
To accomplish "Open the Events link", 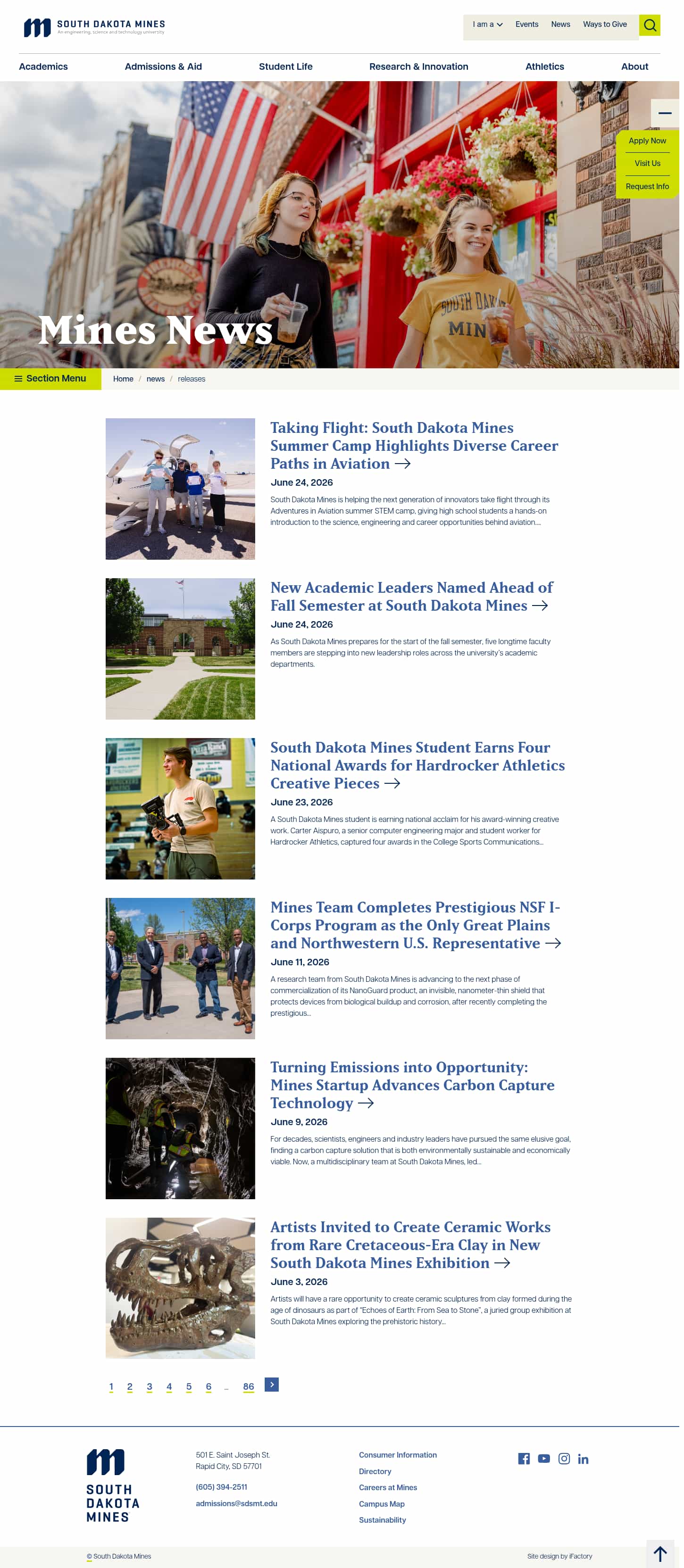I will coord(526,25).
